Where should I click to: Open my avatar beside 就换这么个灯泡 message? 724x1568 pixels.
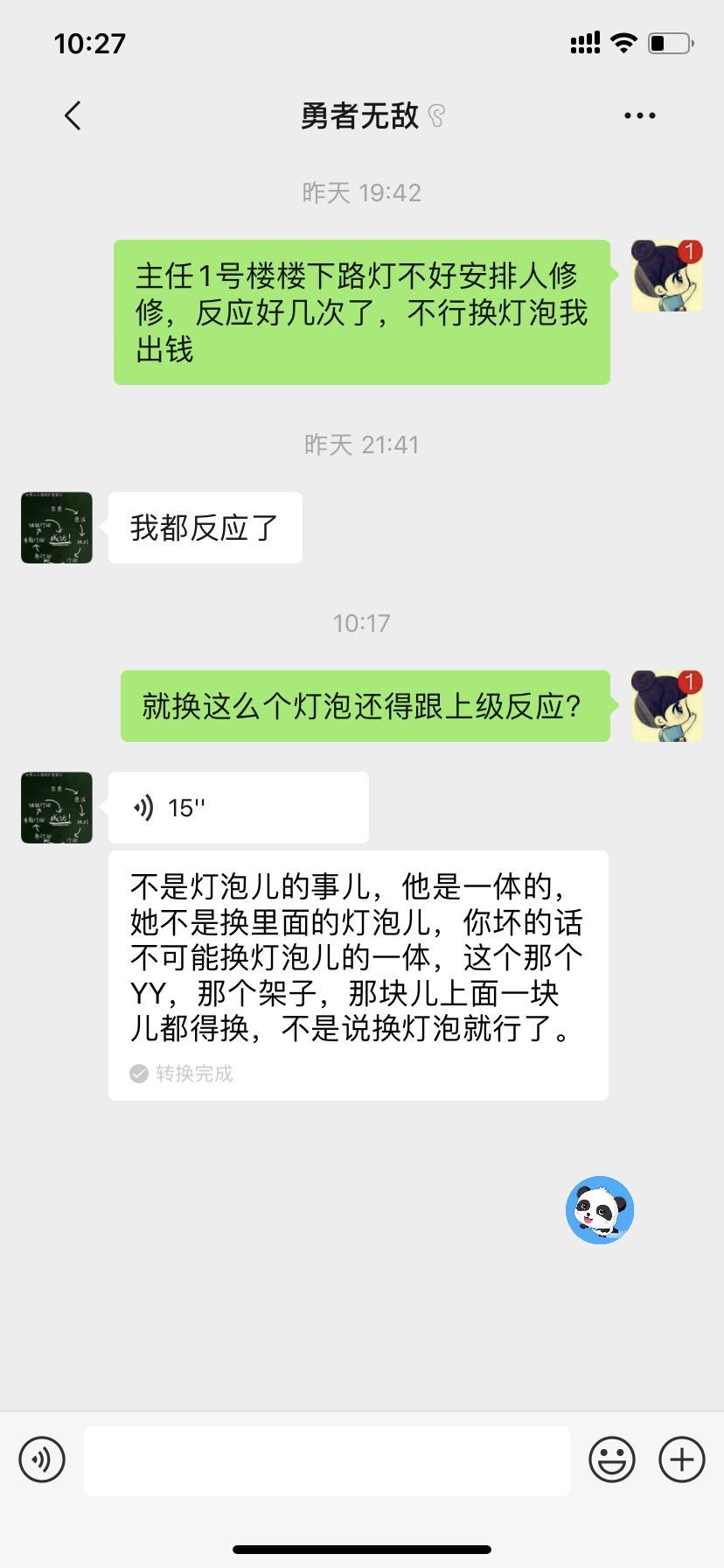(x=666, y=706)
